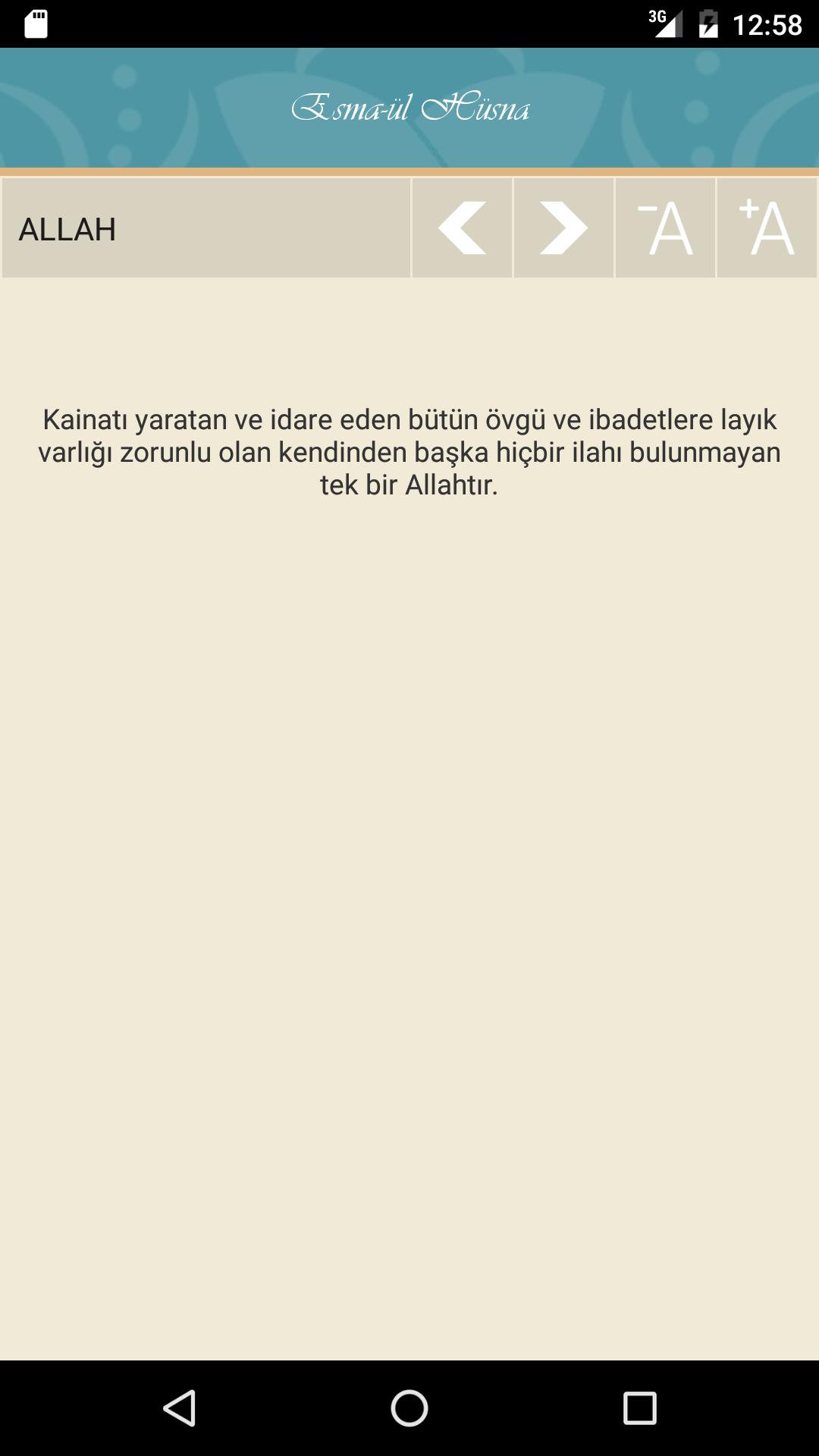
Task: Decrease the text size
Action: [665, 228]
